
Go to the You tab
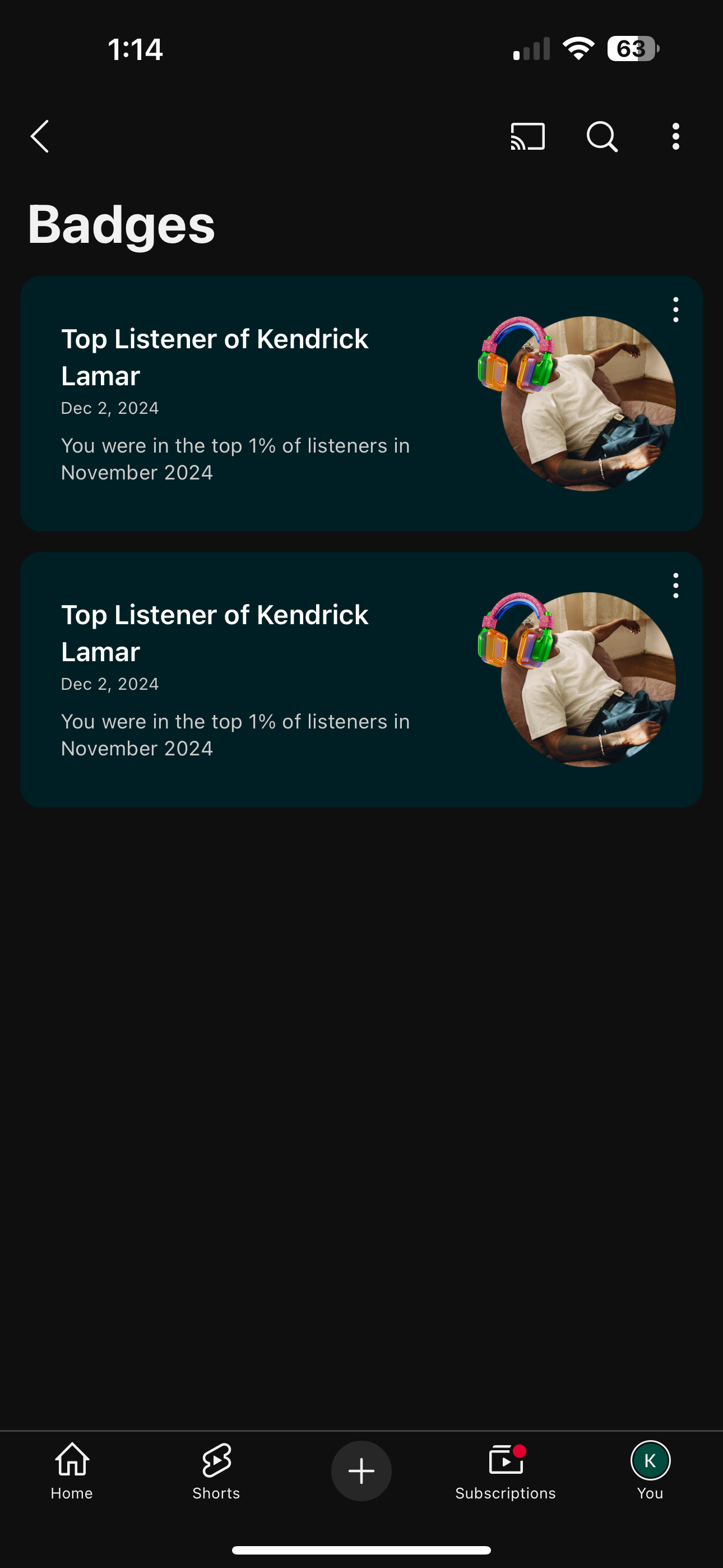tap(650, 1470)
